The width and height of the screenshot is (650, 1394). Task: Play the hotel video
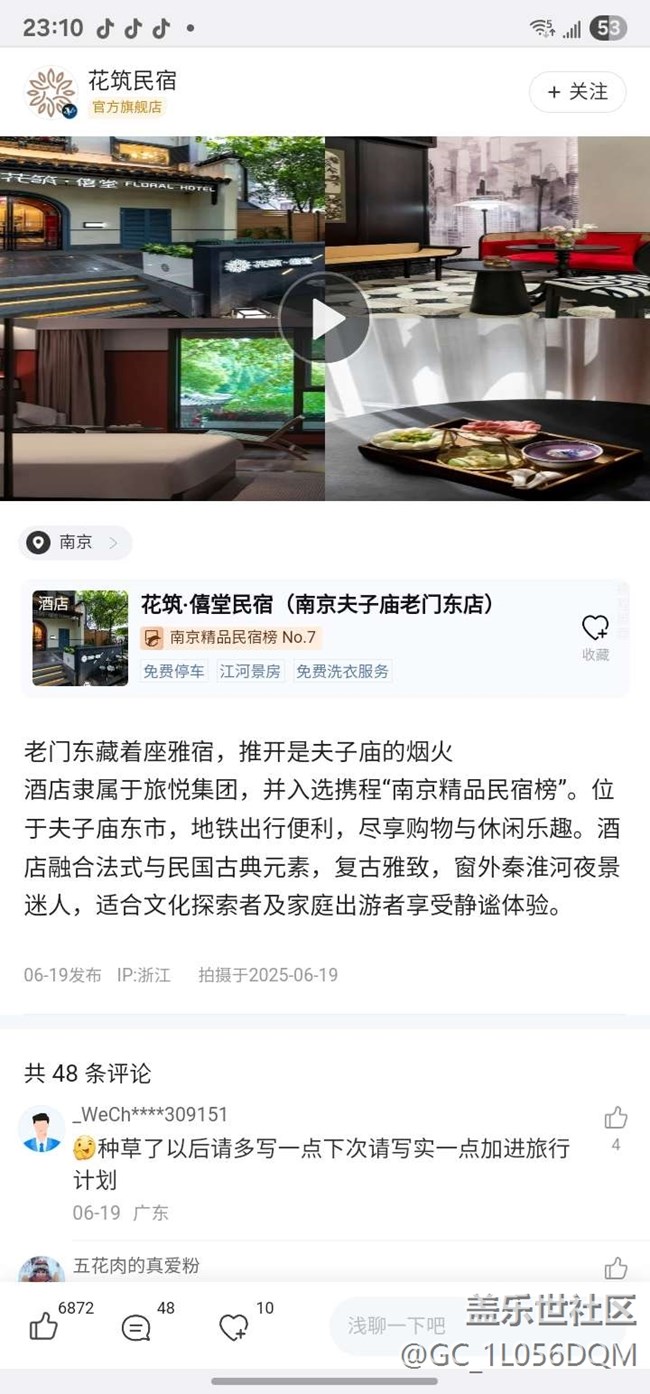[323, 319]
